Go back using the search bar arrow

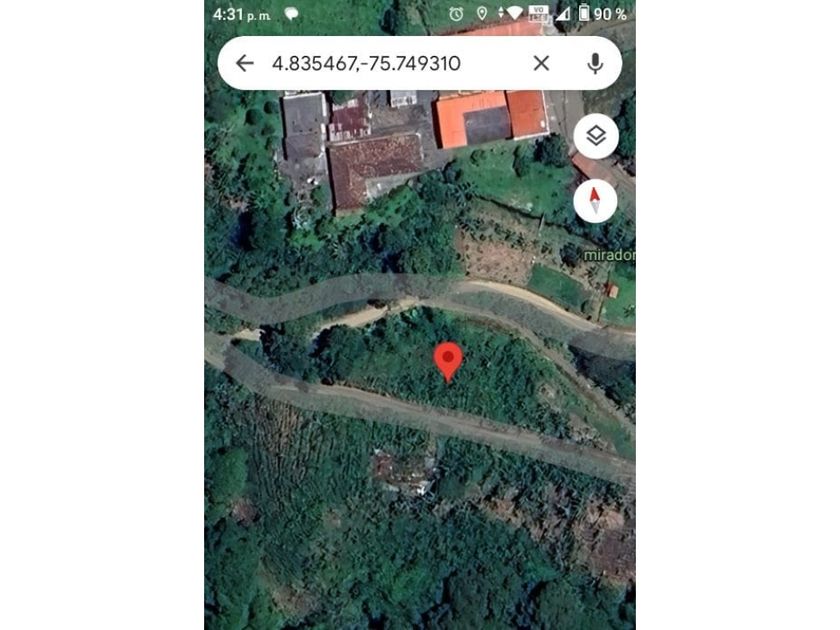[244, 64]
